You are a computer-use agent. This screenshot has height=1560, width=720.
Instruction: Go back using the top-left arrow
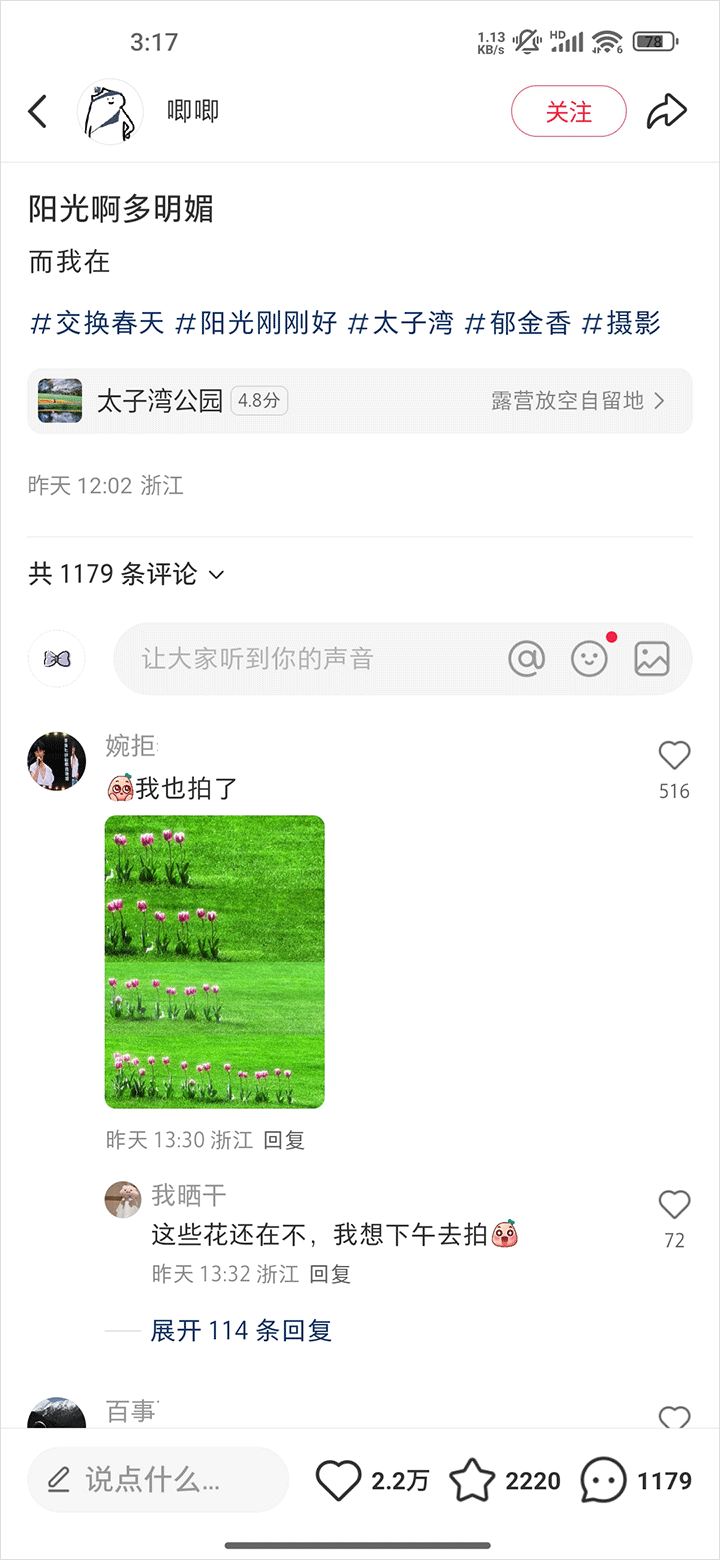[x=38, y=111]
